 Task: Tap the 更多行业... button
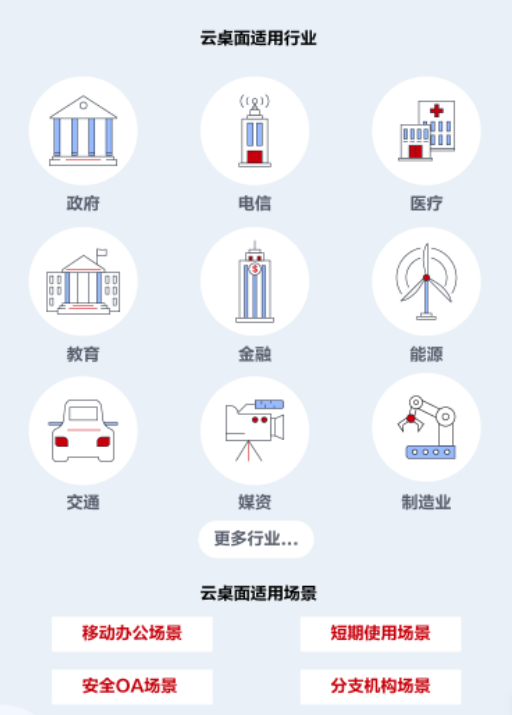[256, 539]
